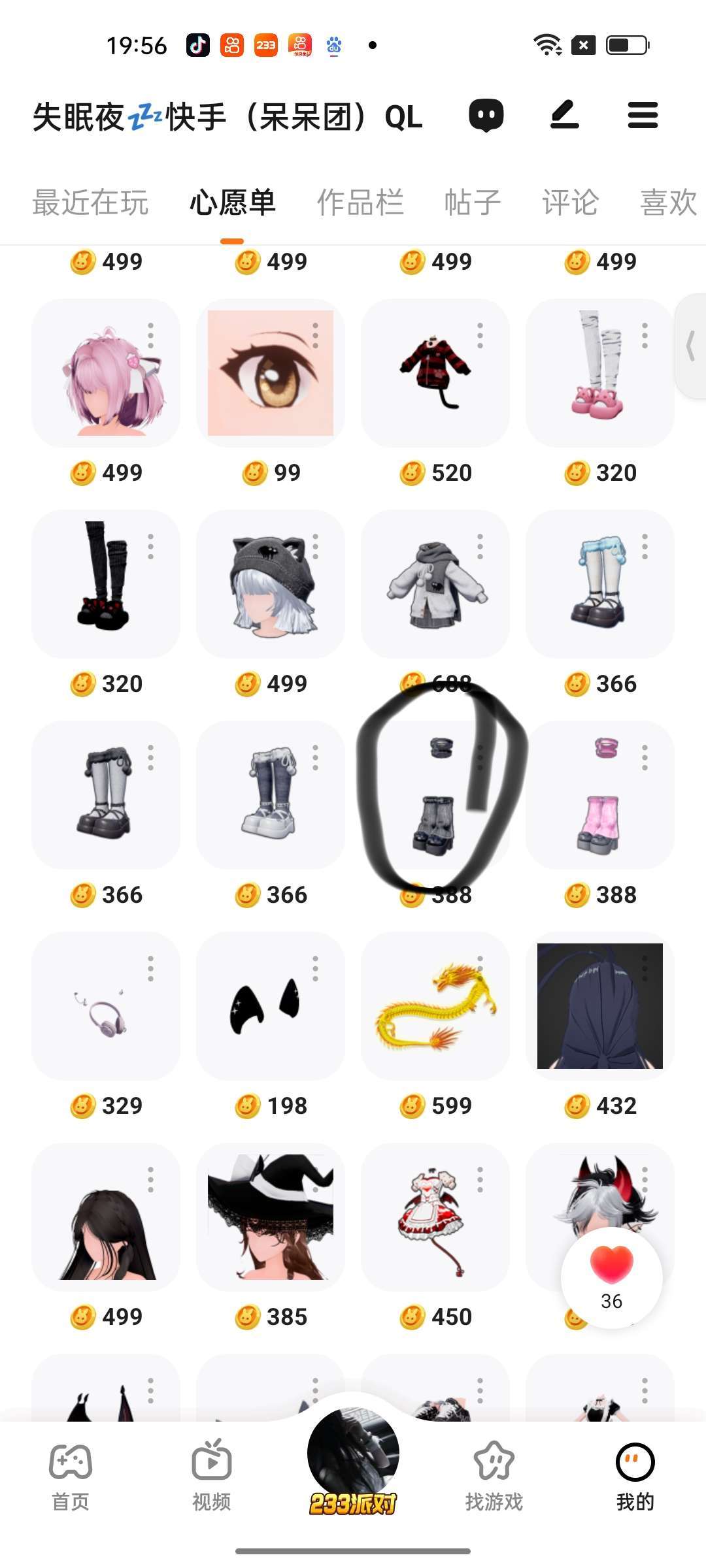Open the red maid dress priced 450

(435, 1217)
